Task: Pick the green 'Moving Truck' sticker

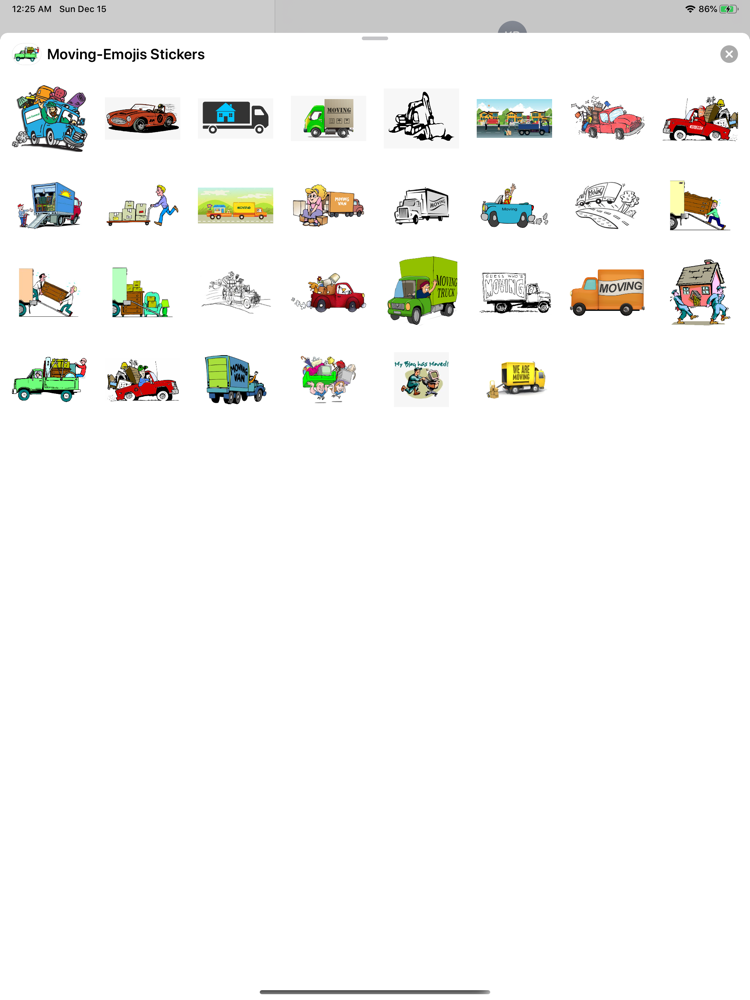Action: 421,290
